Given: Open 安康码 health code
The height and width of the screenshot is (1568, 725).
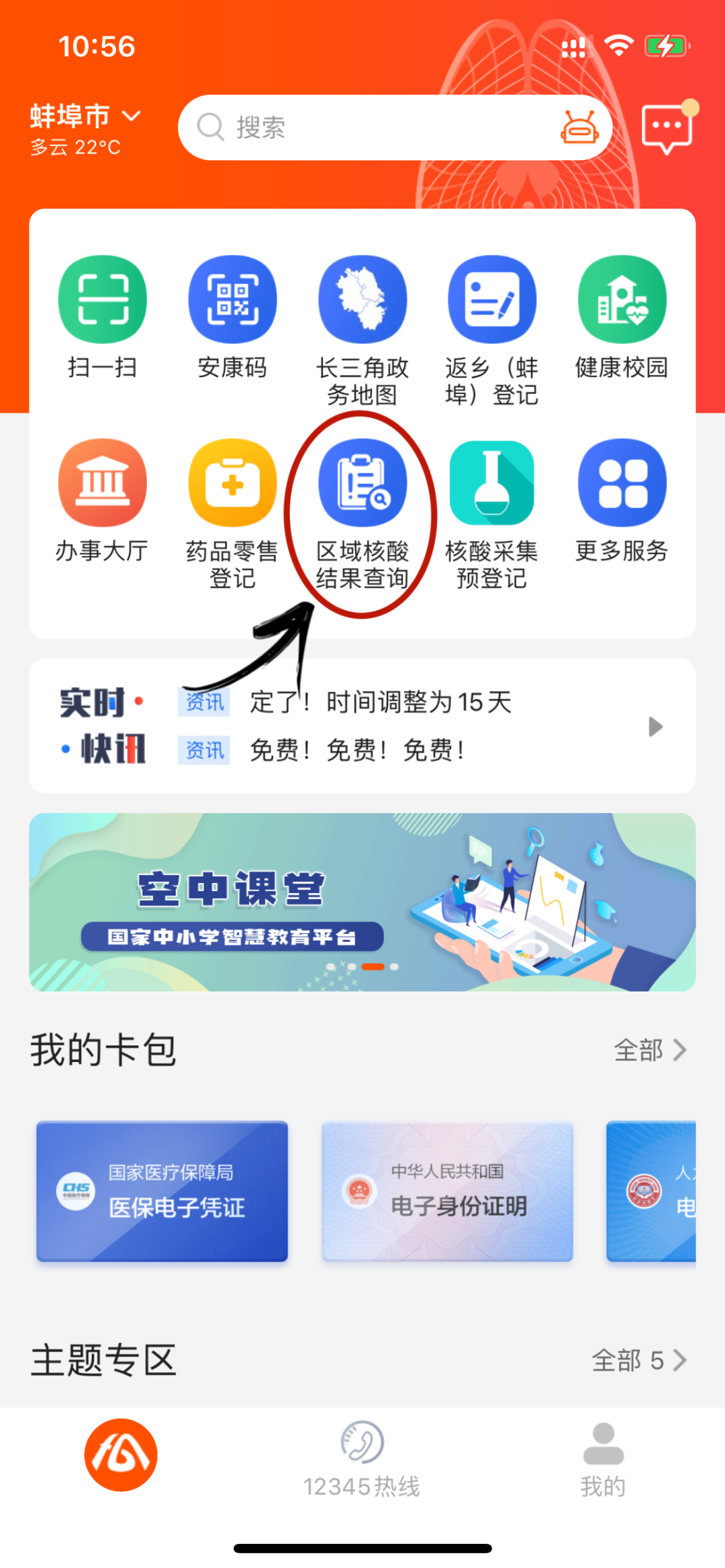Looking at the screenshot, I should point(232,300).
